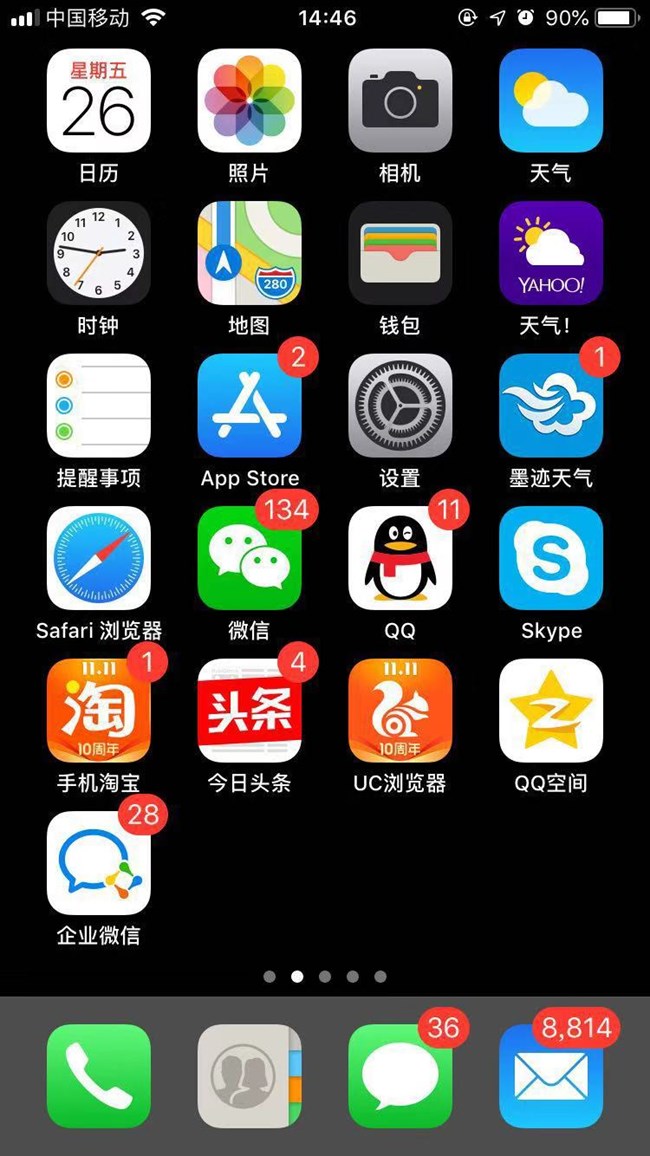Open the 照片 photos app
The width and height of the screenshot is (650, 1156).
(249, 100)
